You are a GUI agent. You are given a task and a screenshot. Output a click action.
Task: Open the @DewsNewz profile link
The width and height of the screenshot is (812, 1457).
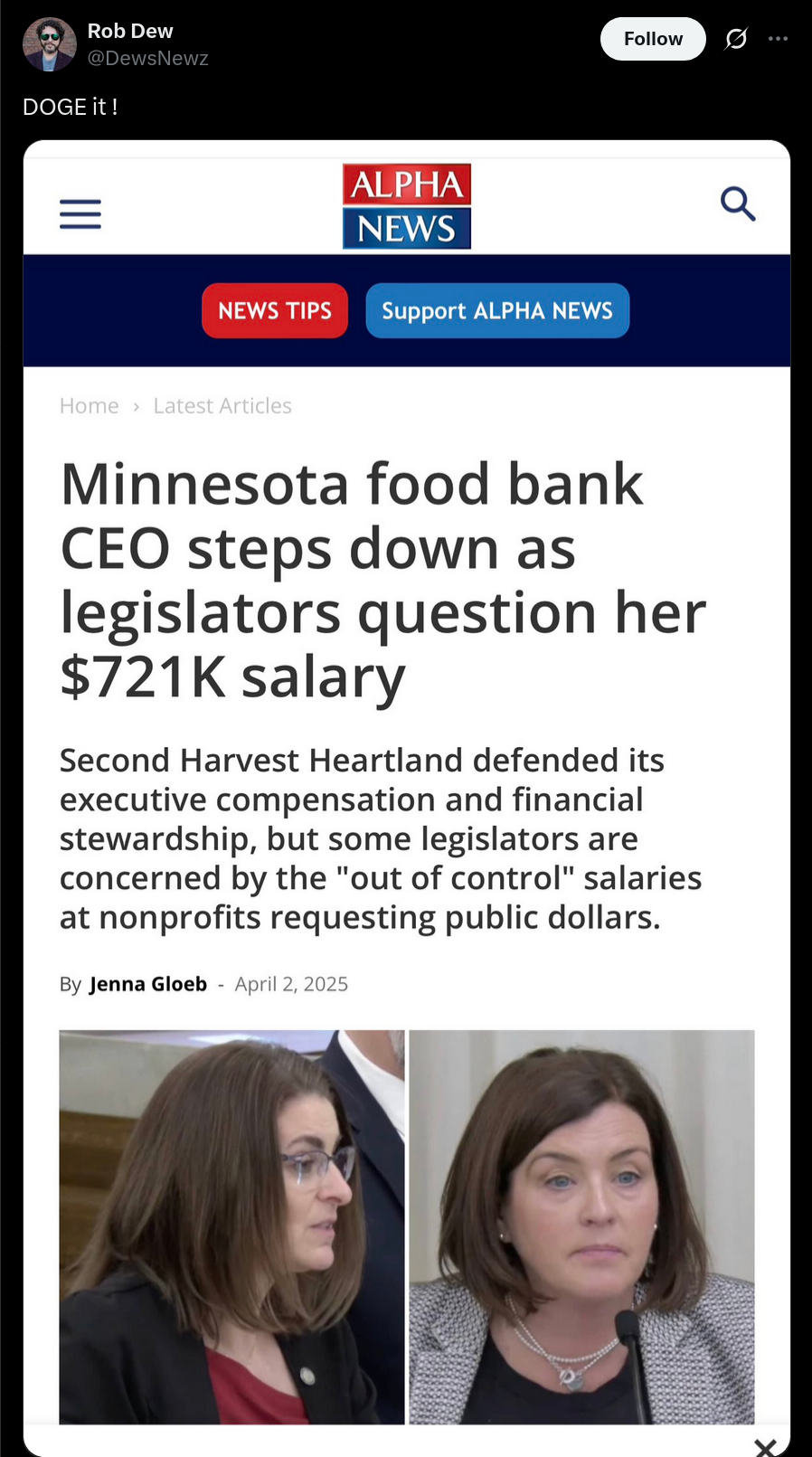coord(147,58)
